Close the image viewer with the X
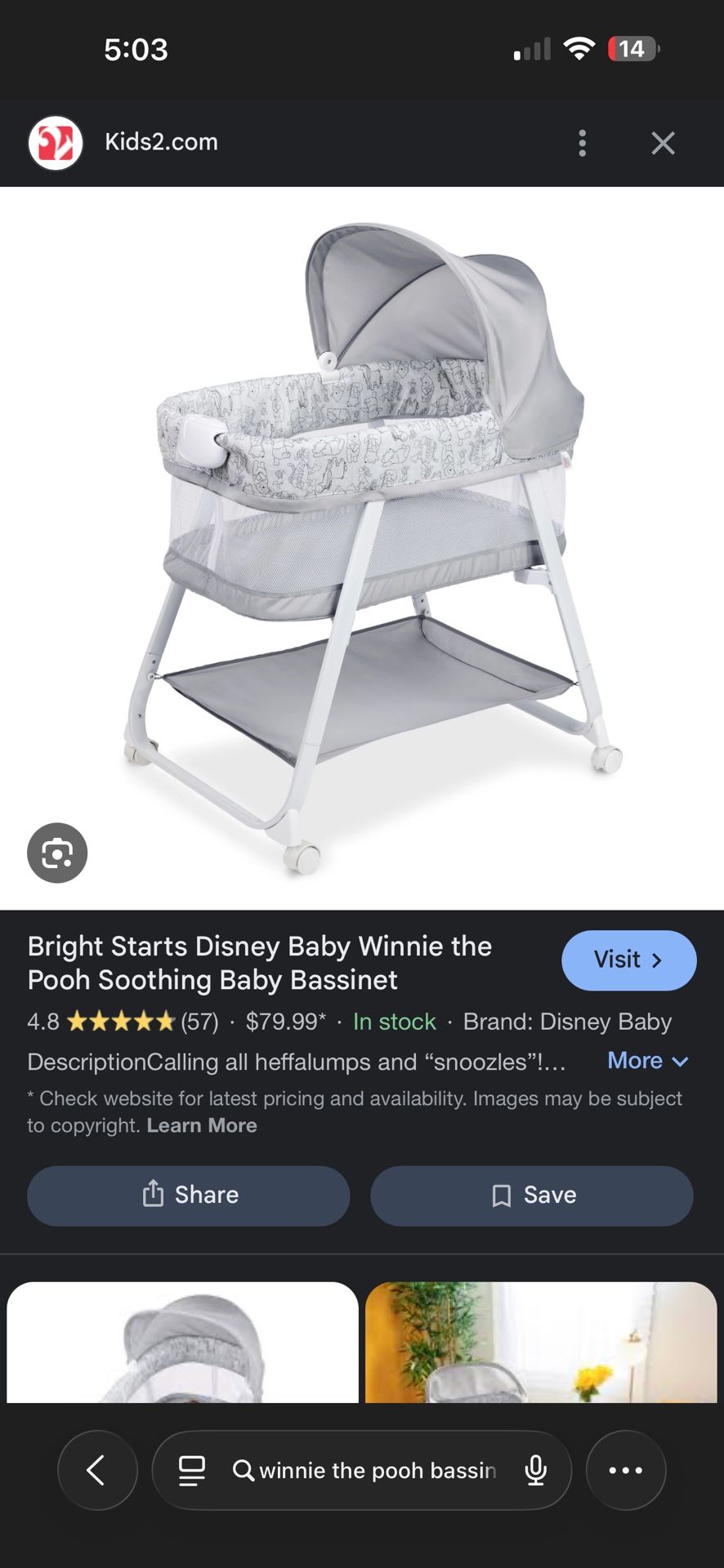 [663, 142]
